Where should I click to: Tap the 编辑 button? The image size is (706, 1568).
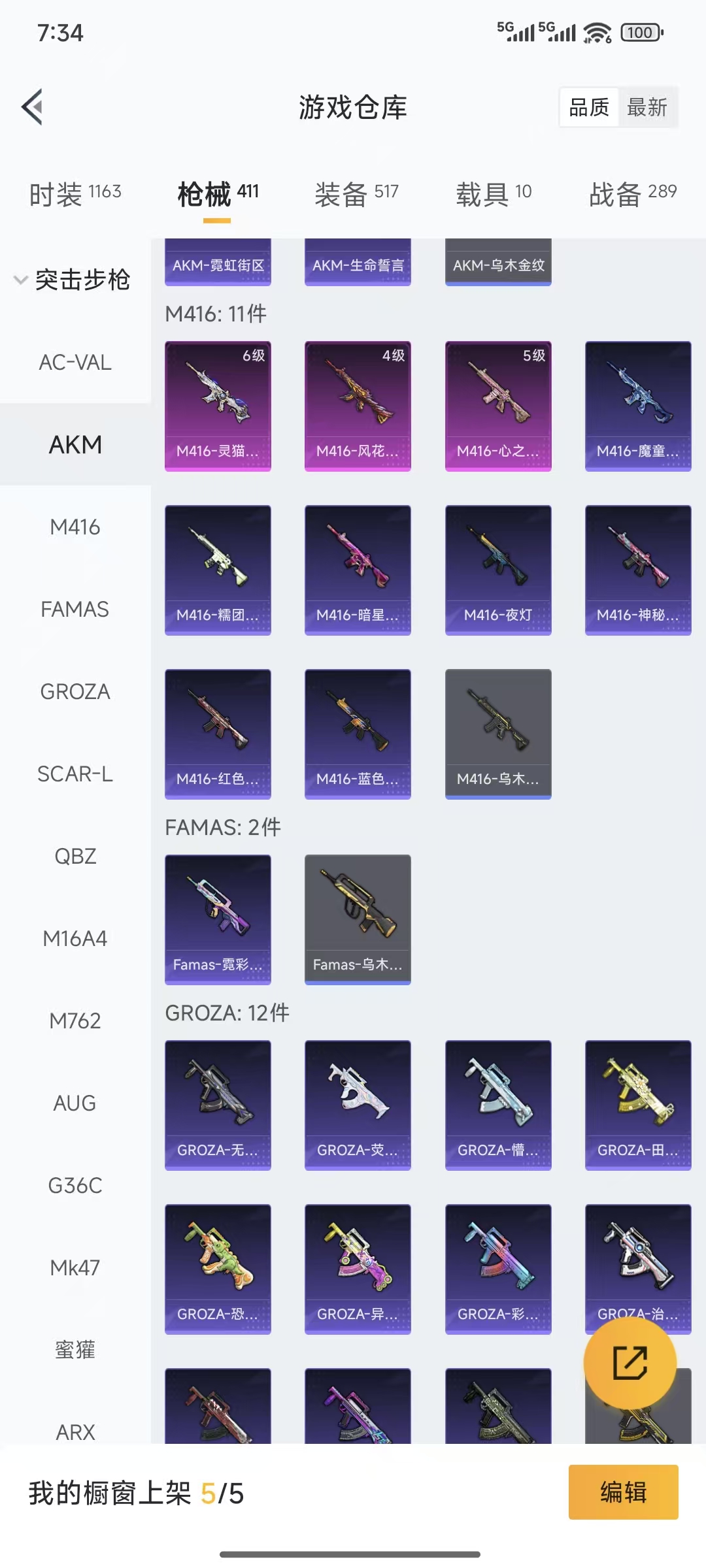(x=623, y=1492)
